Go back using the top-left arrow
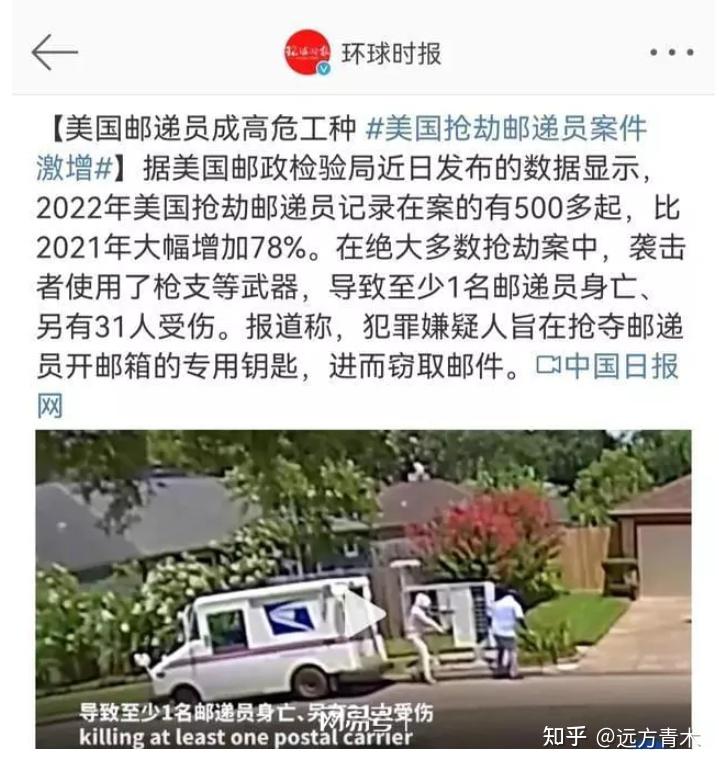719x769 pixels. [x=54, y=52]
